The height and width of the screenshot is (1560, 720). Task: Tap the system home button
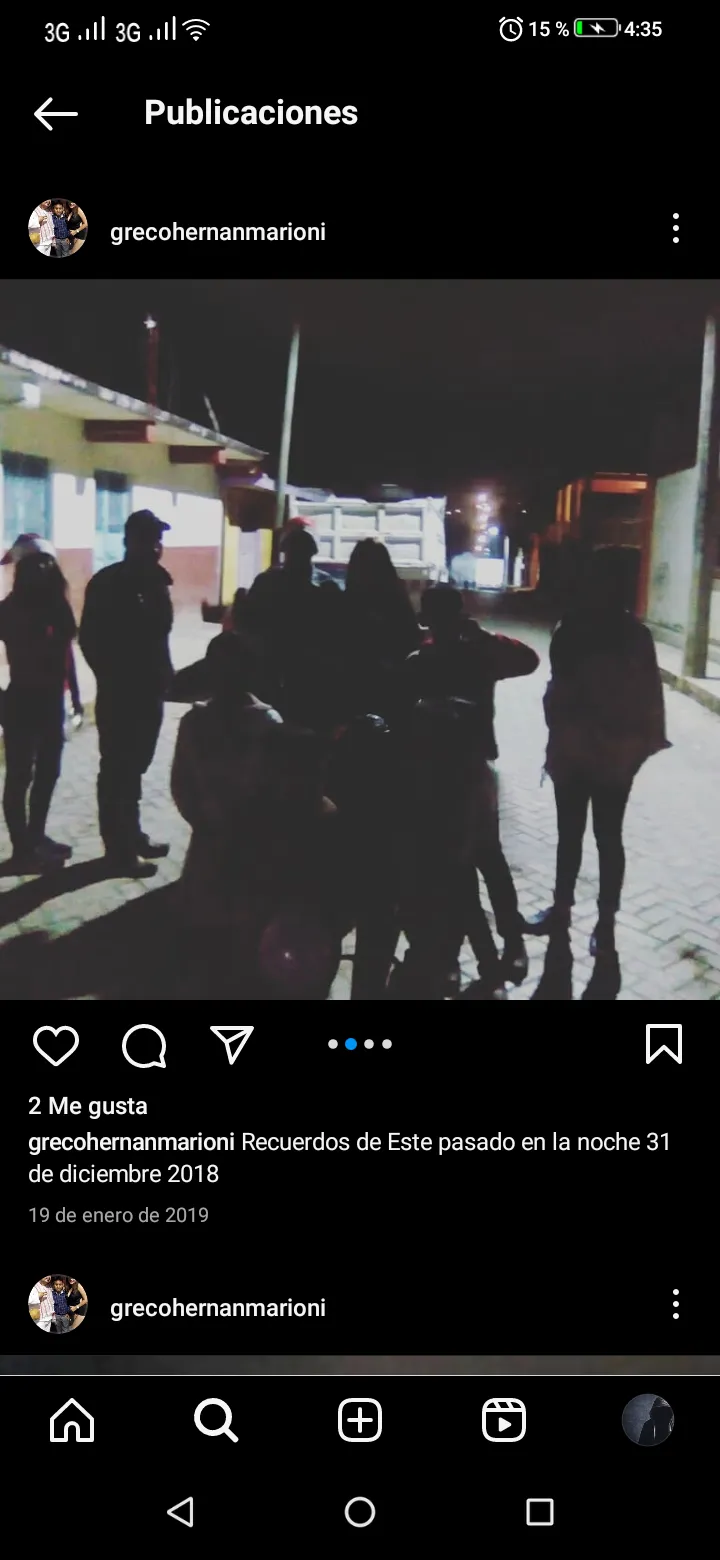tap(360, 1512)
